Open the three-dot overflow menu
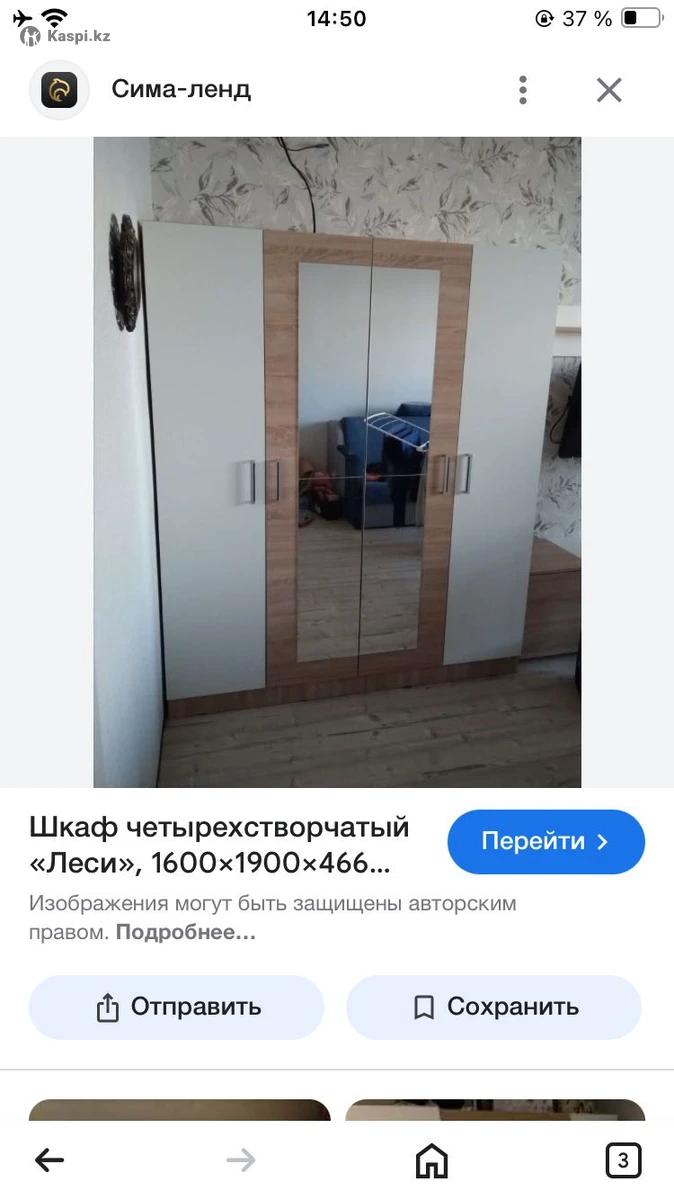 [522, 90]
